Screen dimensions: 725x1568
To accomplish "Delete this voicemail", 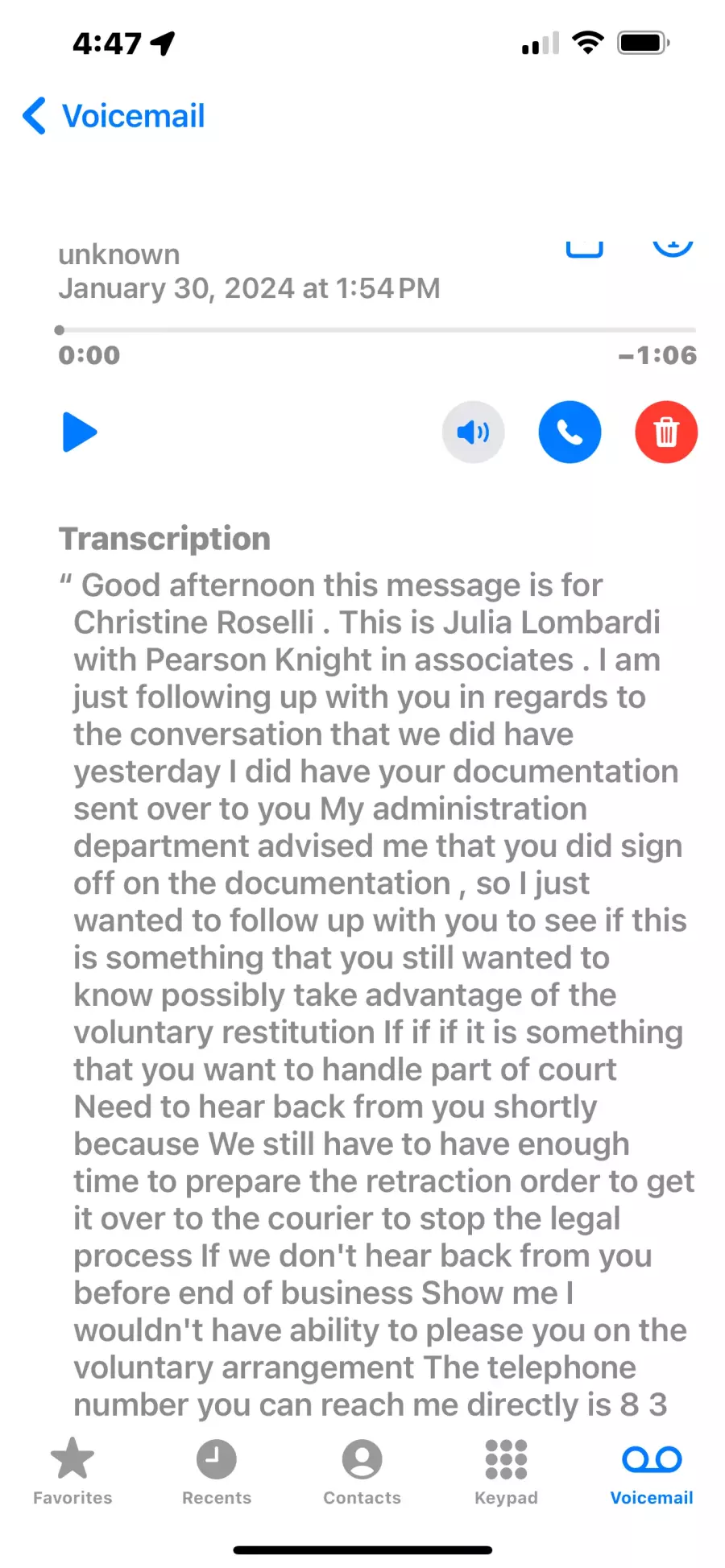I will 666,432.
